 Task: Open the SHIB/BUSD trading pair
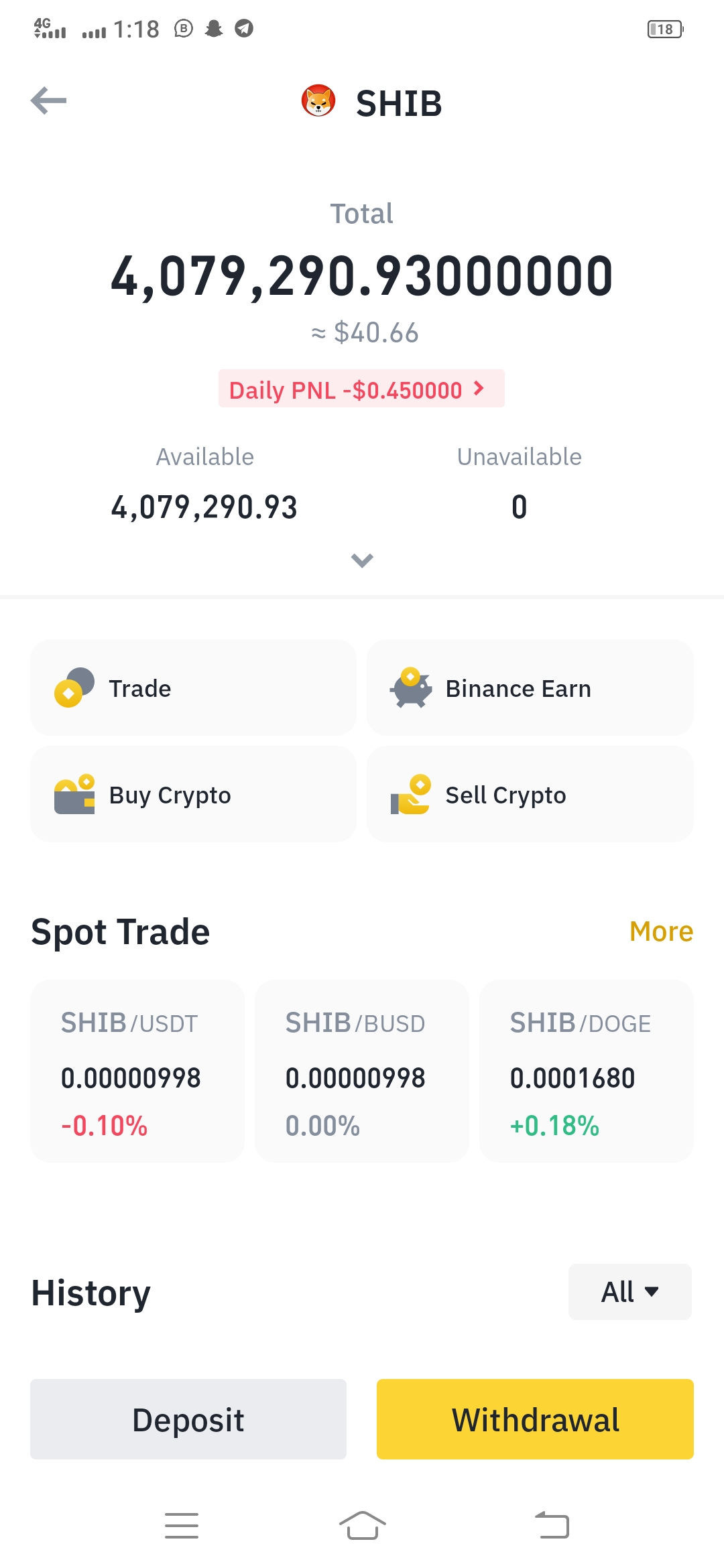362,1071
